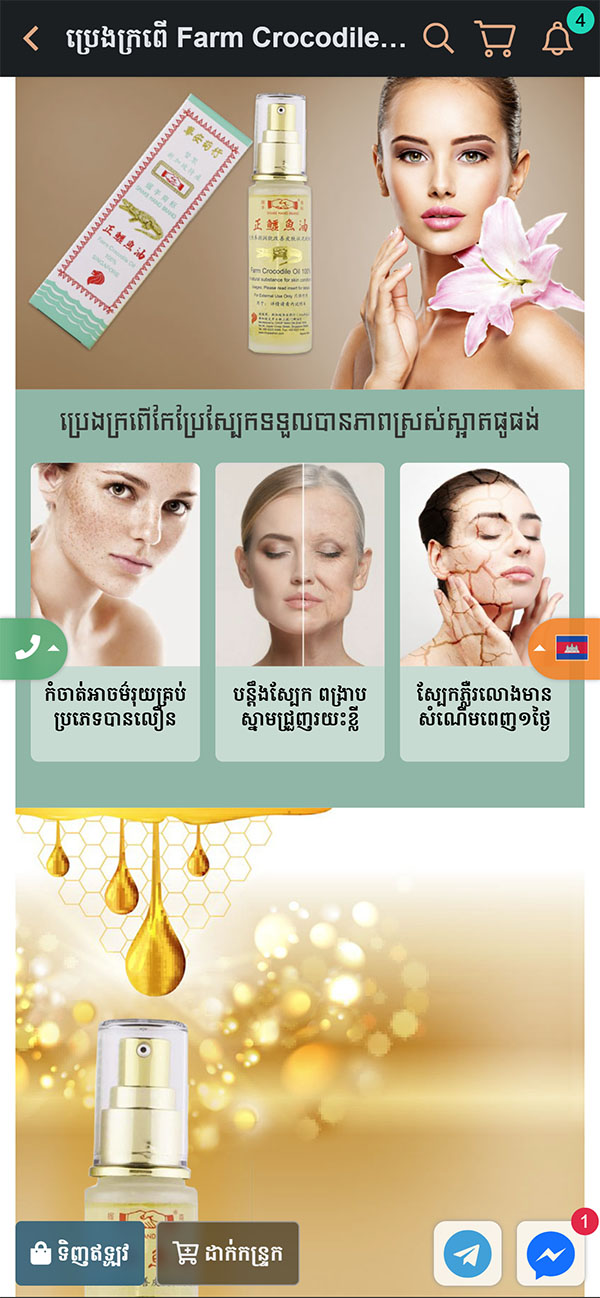Open the Cambodian flag language selector
Viewport: 600px width, 1298px height.
[x=565, y=648]
